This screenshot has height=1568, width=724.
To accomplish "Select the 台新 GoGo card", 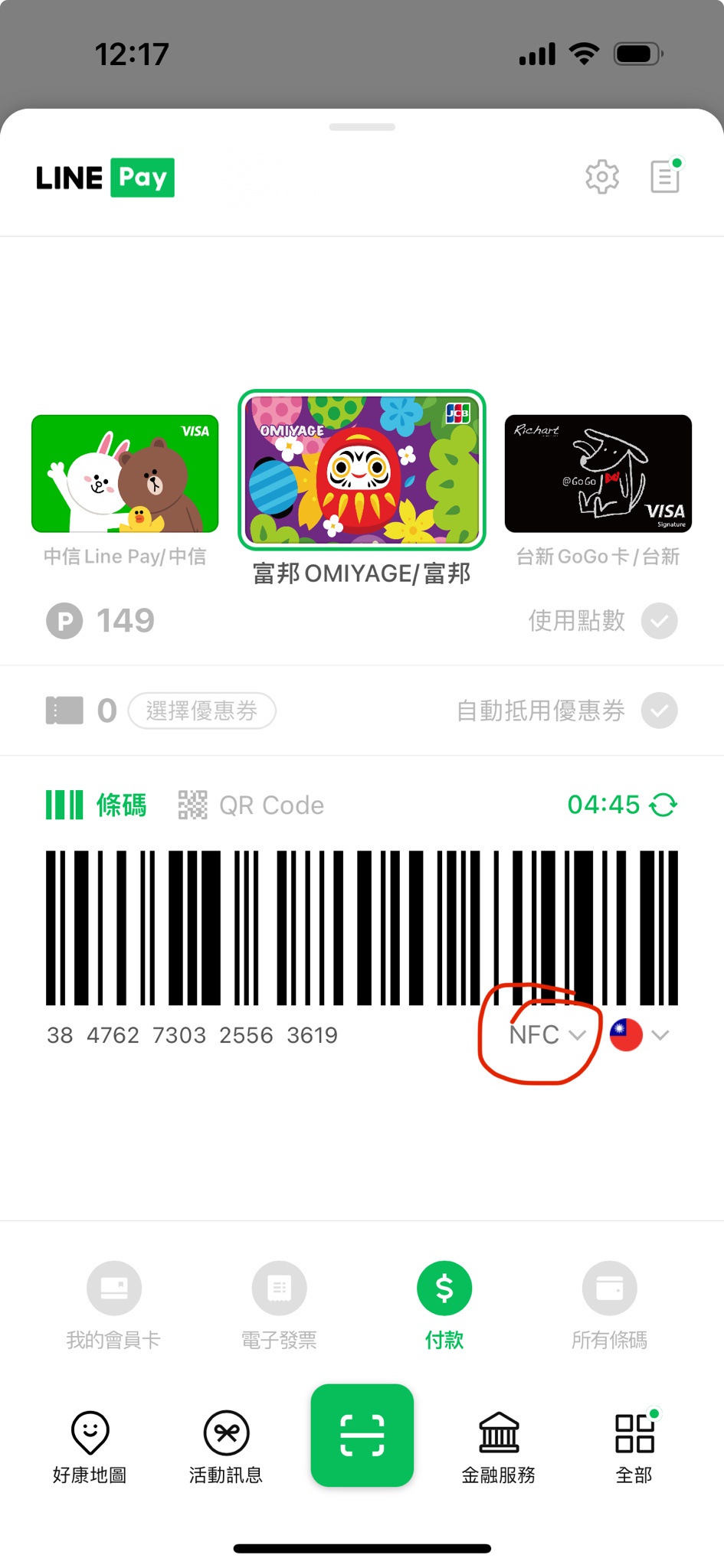I will pyautogui.click(x=598, y=474).
